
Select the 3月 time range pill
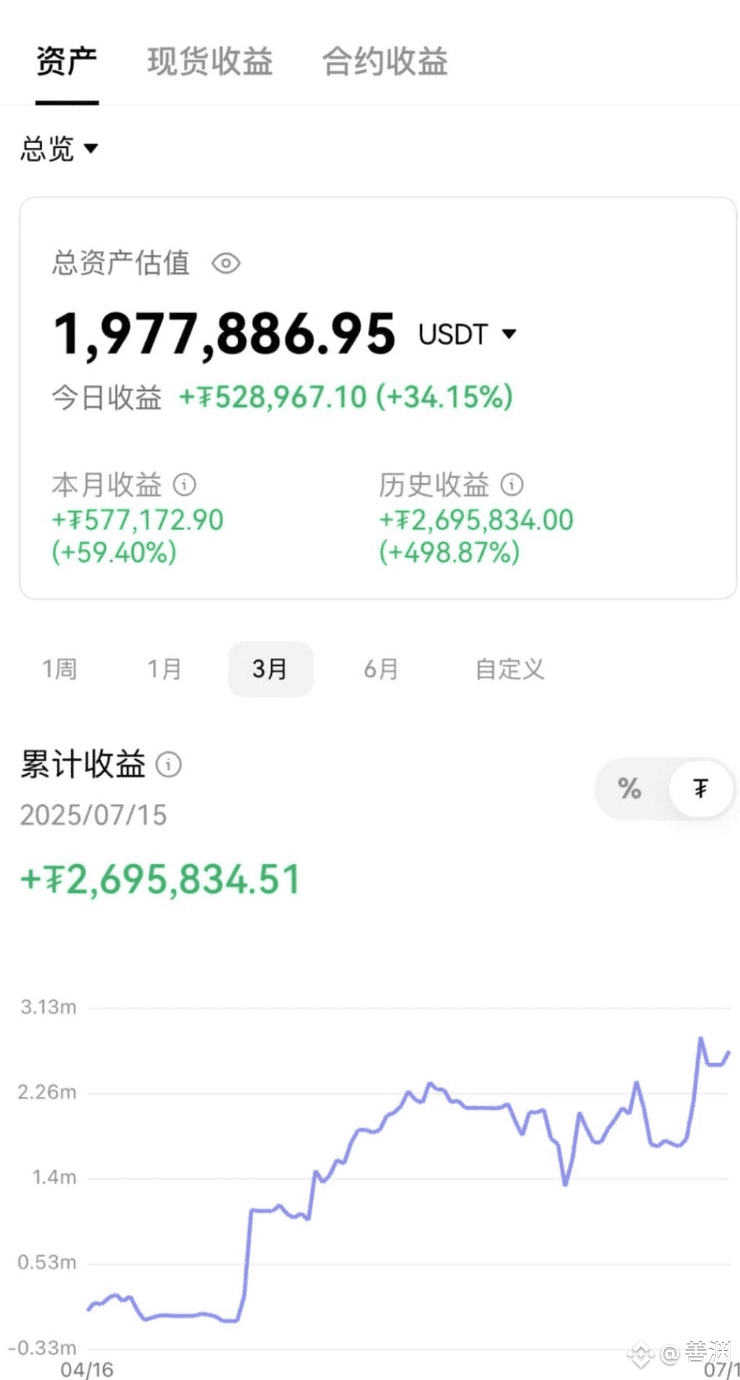pos(270,669)
